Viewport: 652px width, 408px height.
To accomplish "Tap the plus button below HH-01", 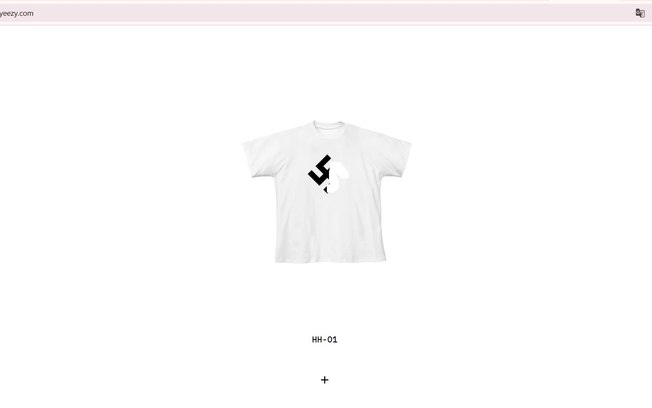I will [325, 380].
